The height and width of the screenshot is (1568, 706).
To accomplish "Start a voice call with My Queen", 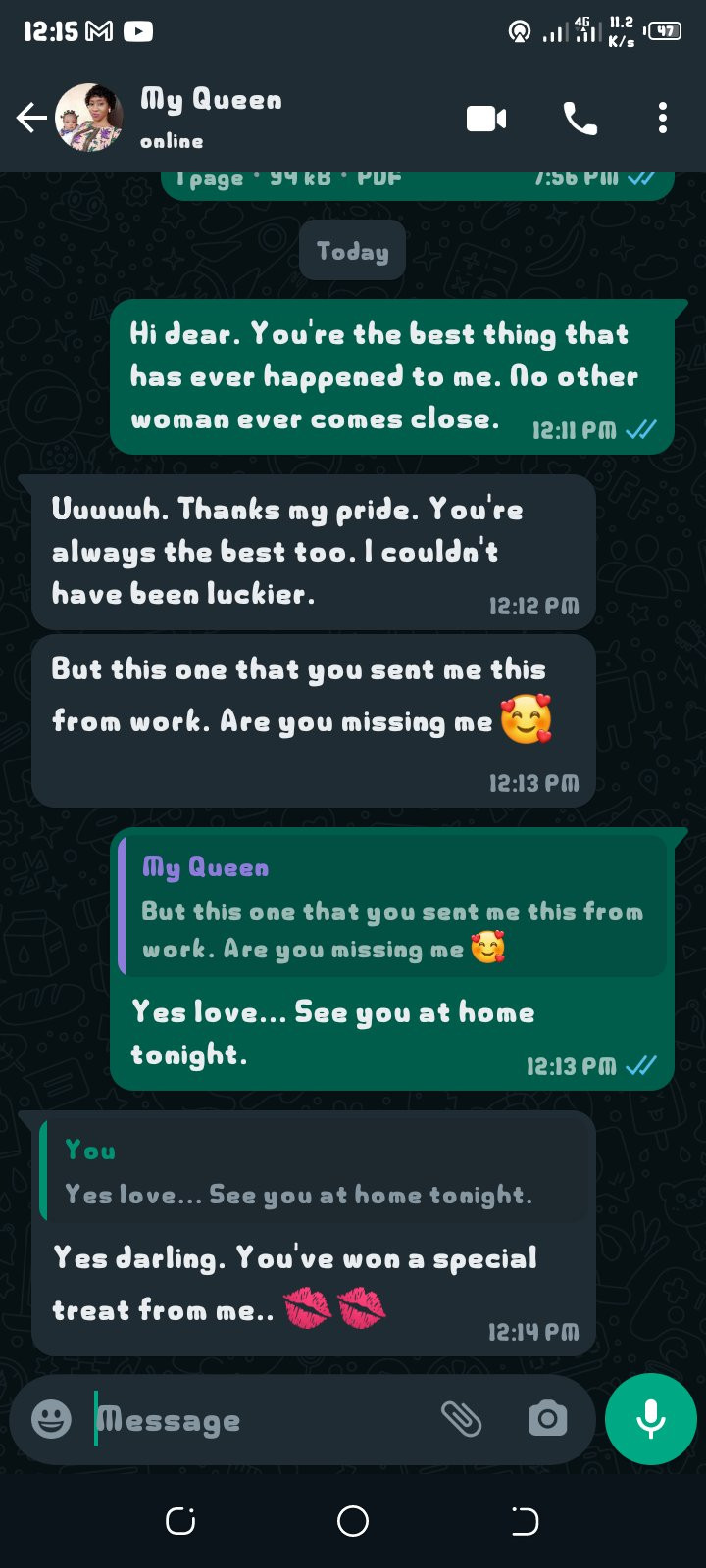I will point(580,119).
